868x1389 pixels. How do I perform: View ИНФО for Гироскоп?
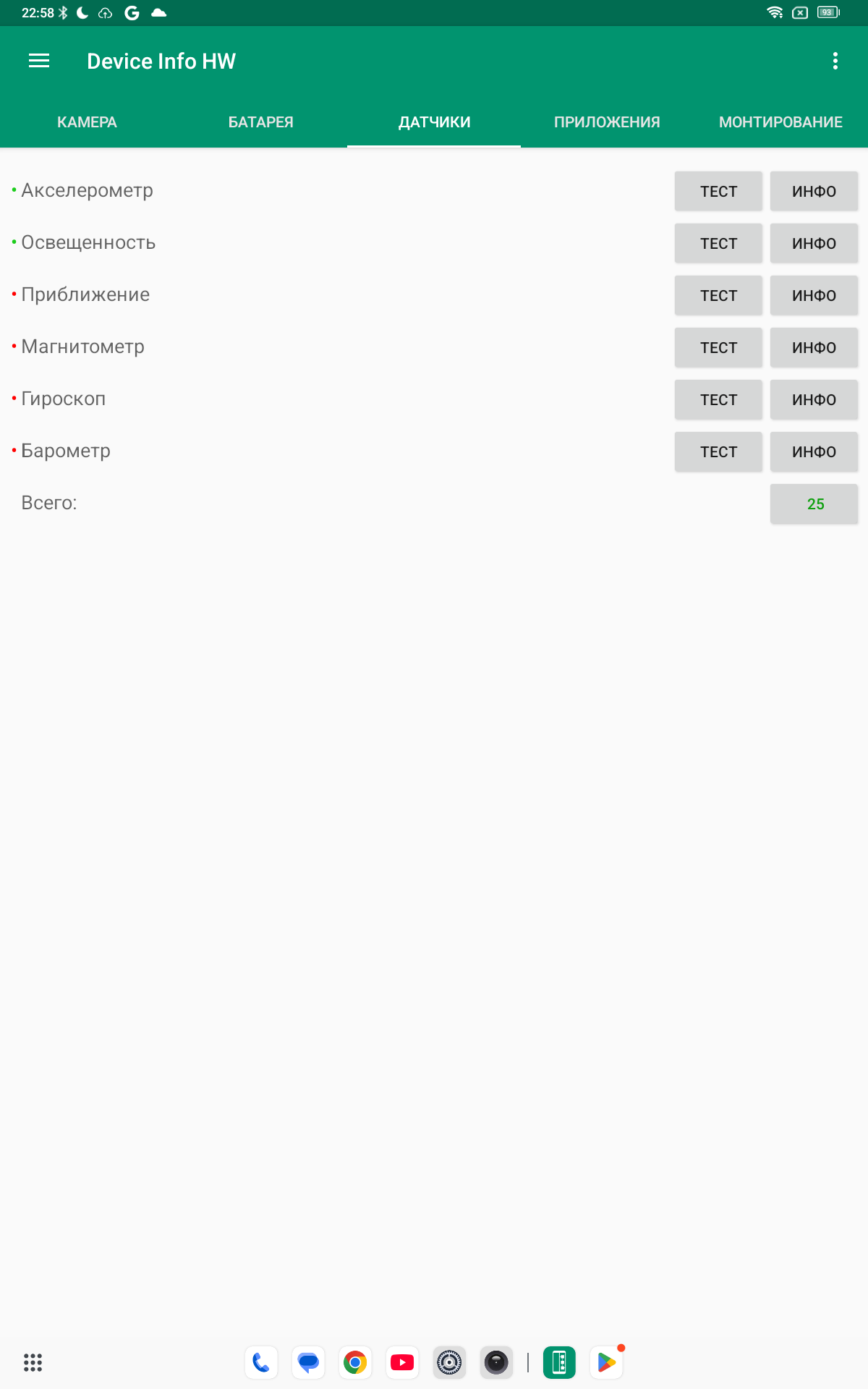click(x=814, y=400)
